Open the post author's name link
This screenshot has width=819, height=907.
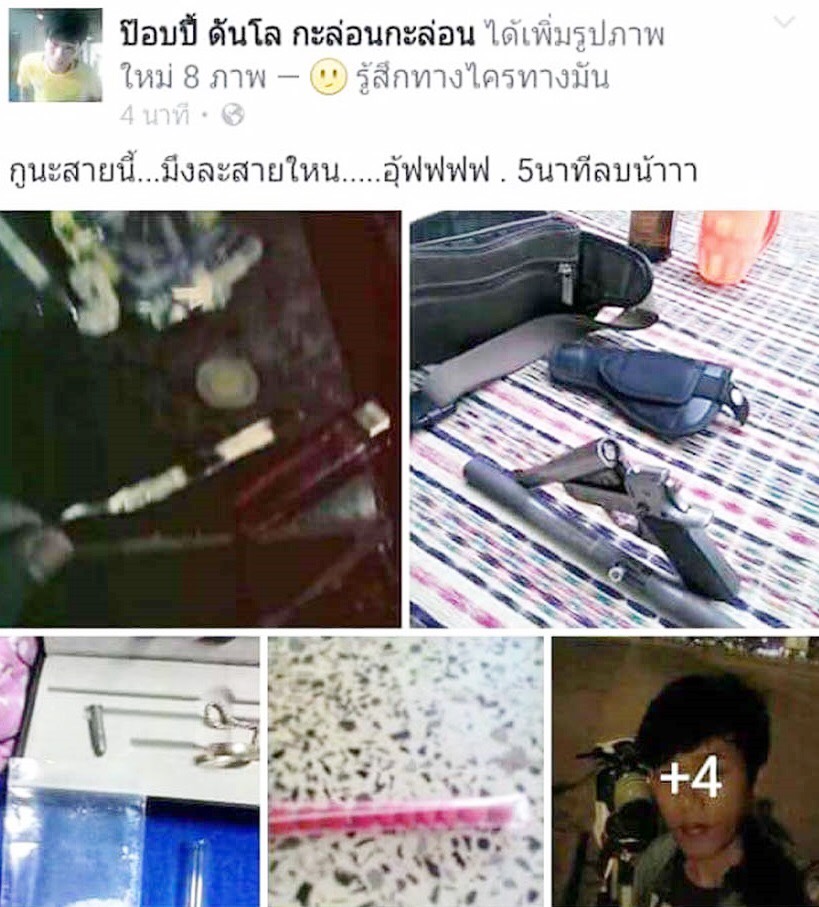[296, 35]
